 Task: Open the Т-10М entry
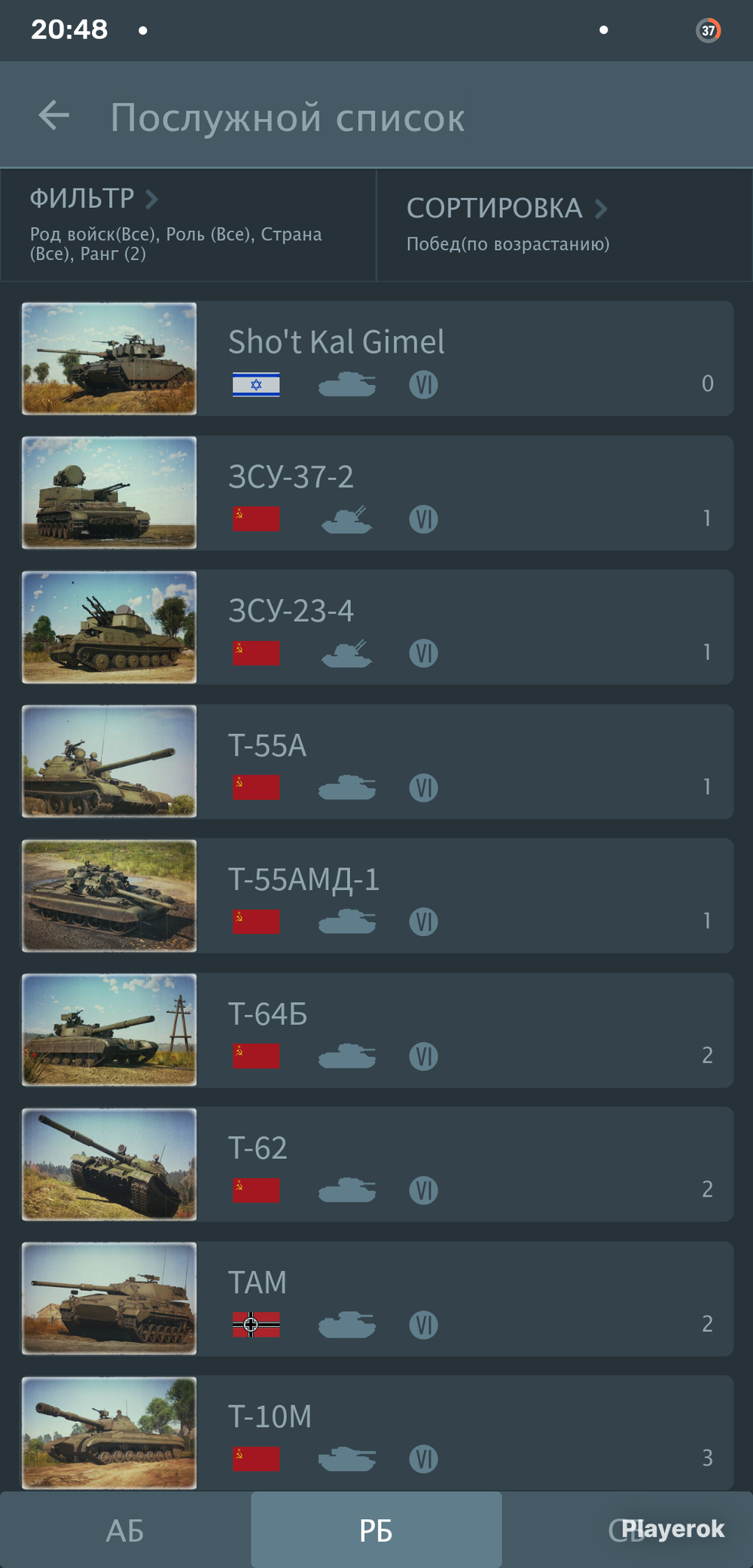(376, 1432)
